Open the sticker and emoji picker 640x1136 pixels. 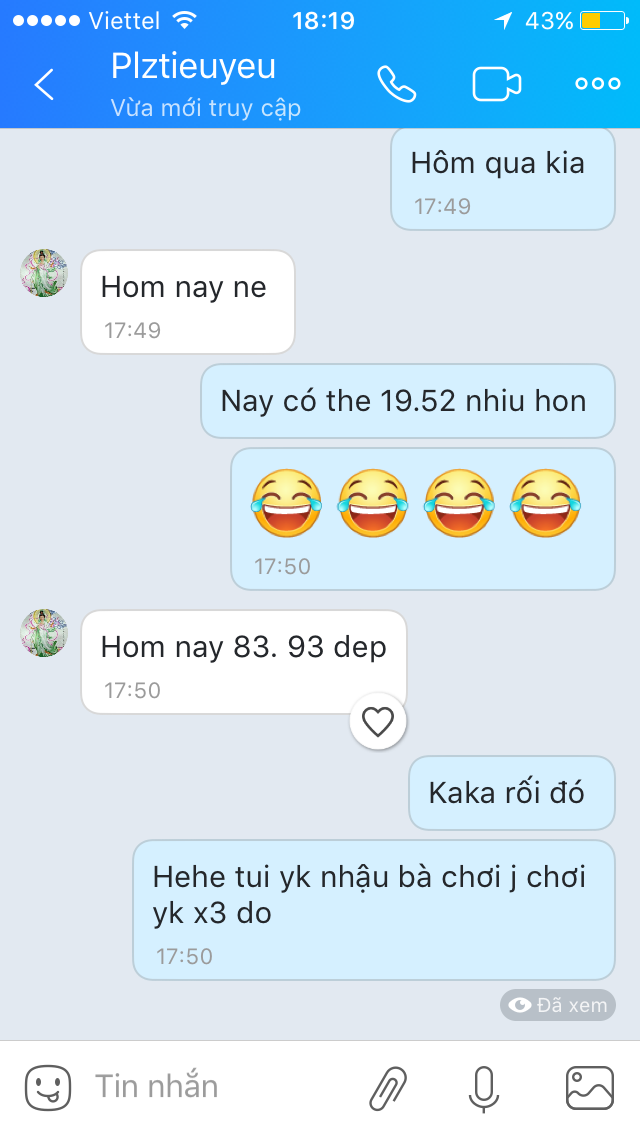point(48,1087)
